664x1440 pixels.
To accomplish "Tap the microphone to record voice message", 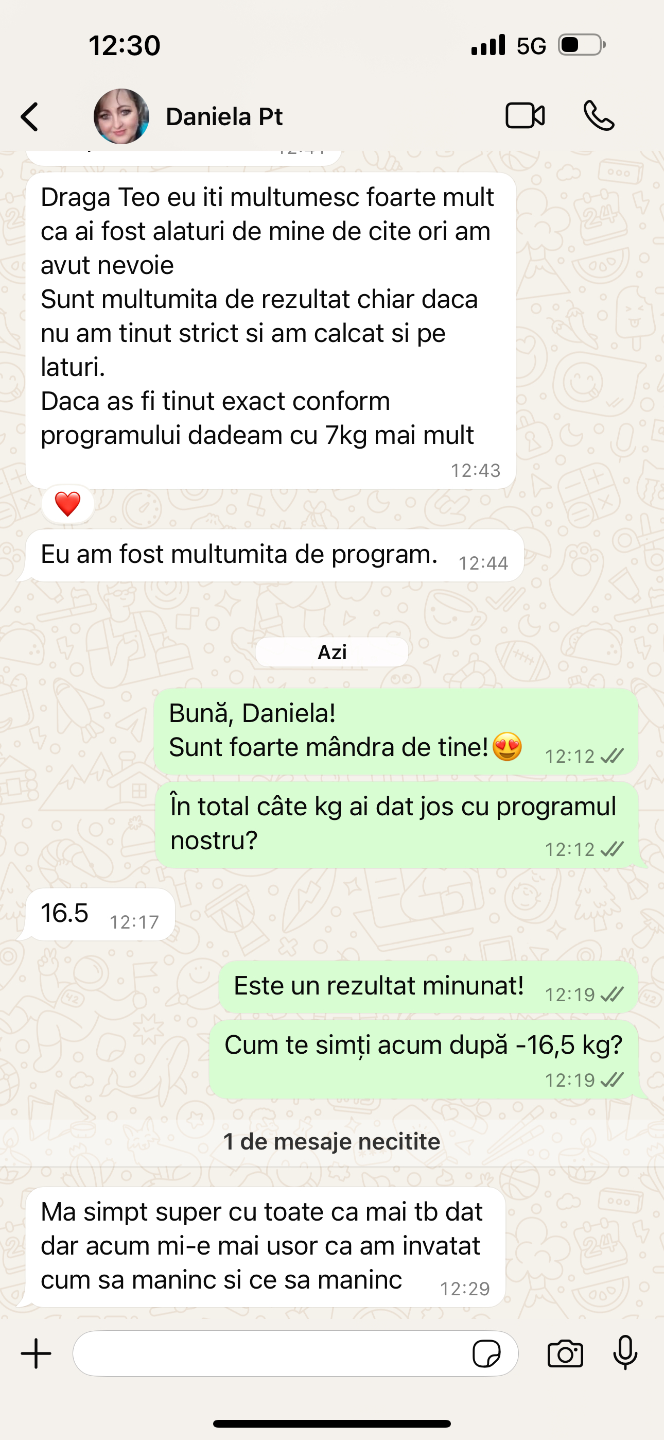I will coord(625,1353).
